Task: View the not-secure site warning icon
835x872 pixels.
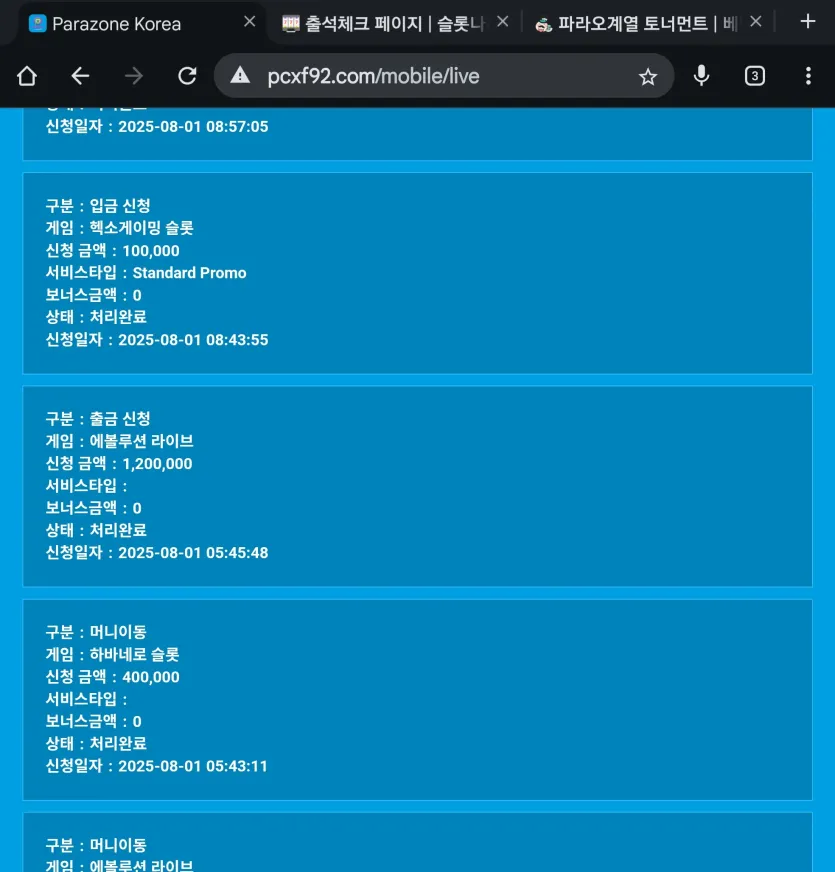Action: (x=240, y=76)
